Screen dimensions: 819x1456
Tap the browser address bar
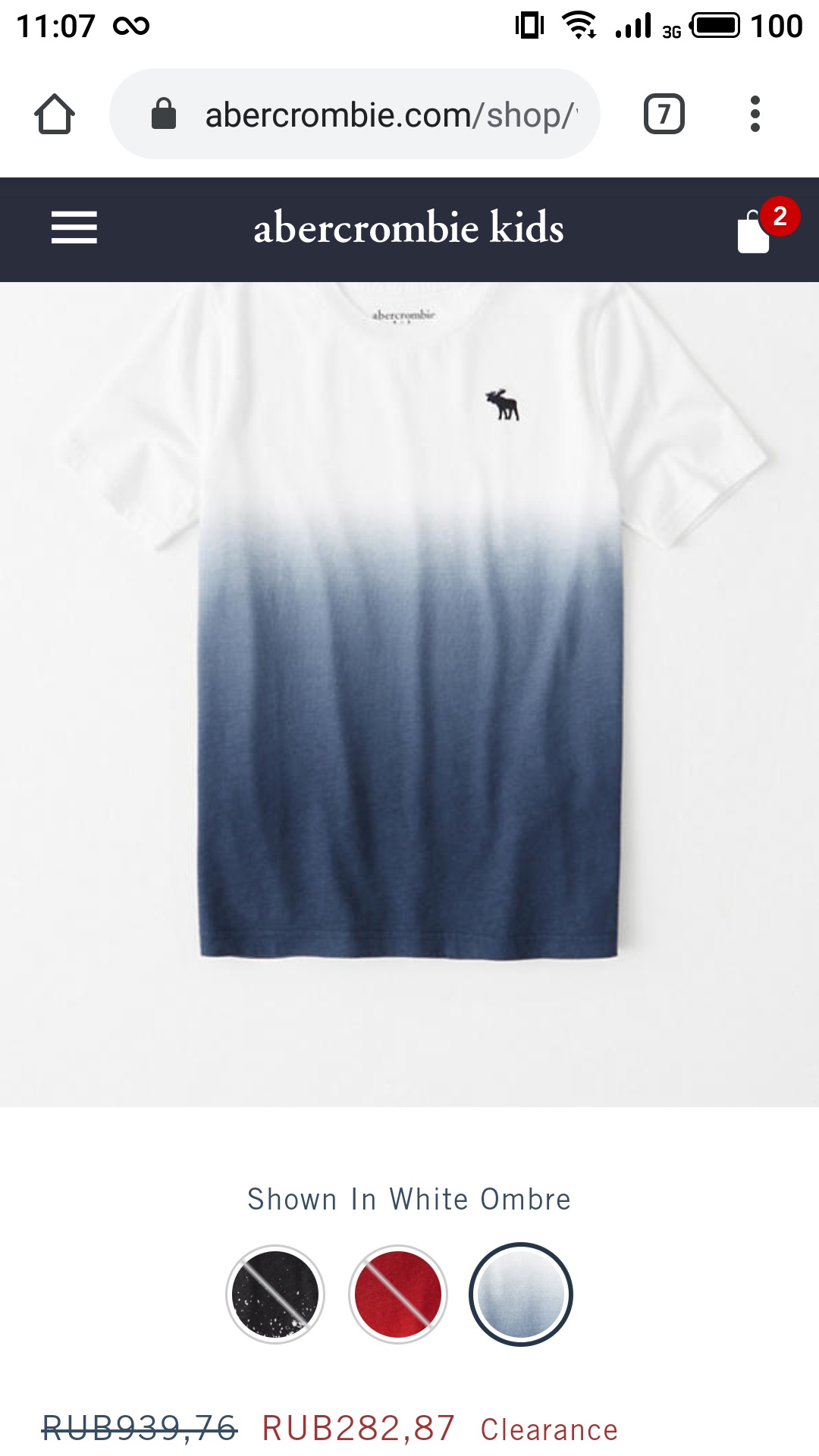point(355,114)
